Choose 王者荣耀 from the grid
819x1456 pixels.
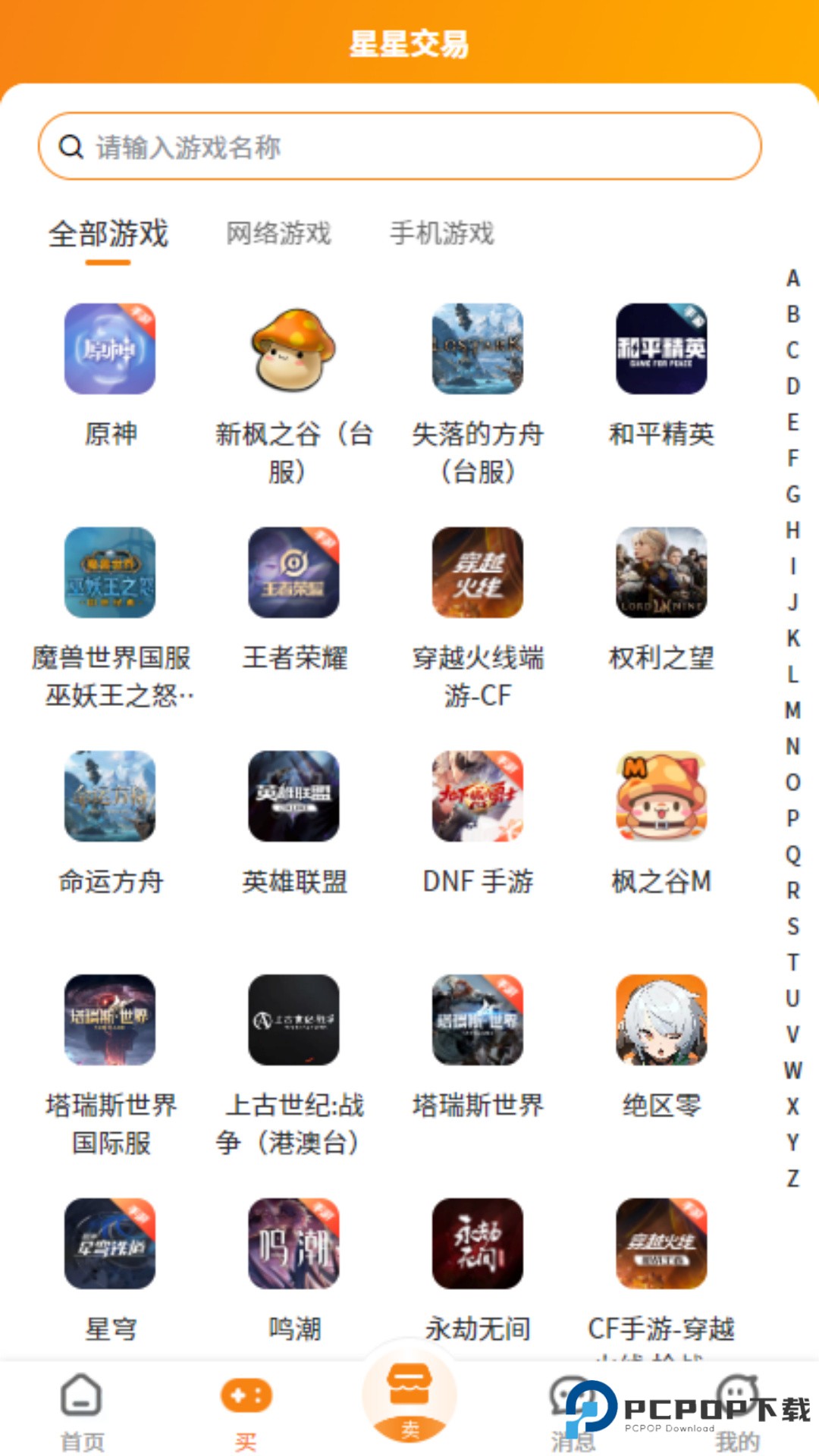click(x=294, y=573)
